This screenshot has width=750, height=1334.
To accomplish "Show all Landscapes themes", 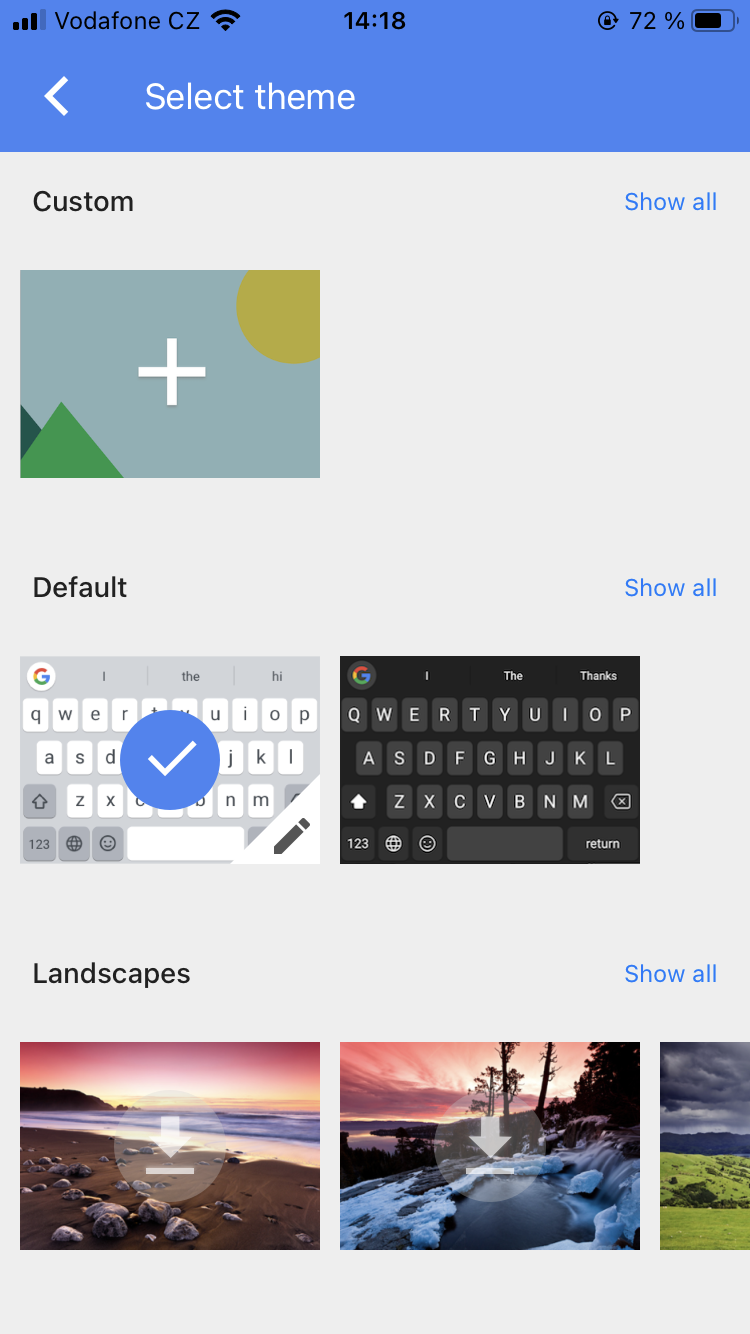I will 670,974.
